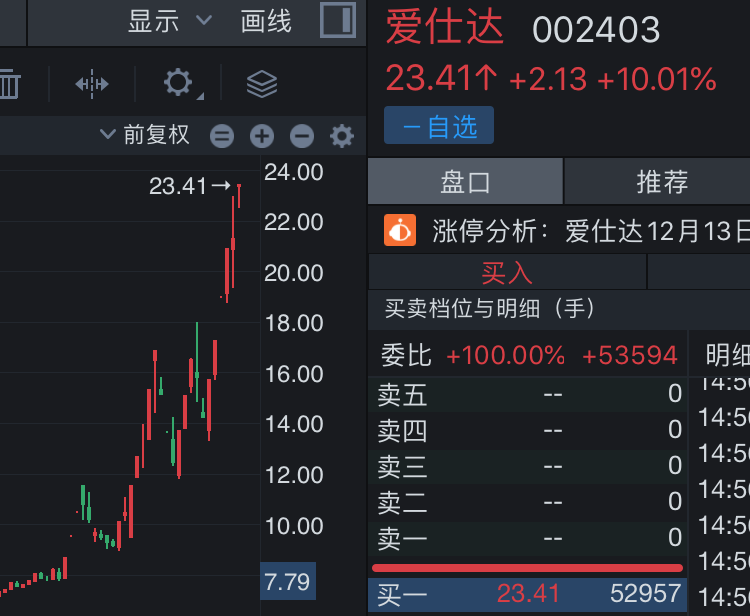Screen dimensions: 750x616
Task: Tap the 买一 bid row at 23.41
Action: pyautogui.click(x=528, y=594)
